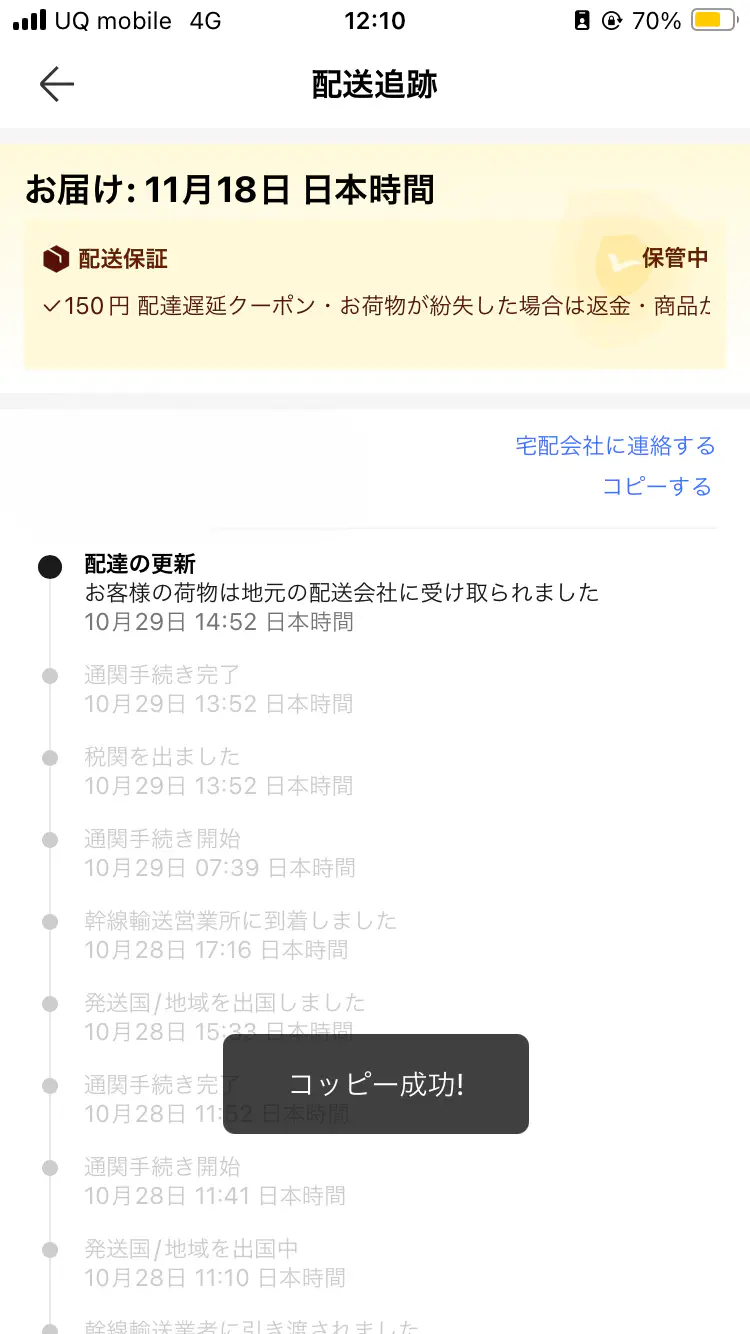Image resolution: width=750 pixels, height=1334 pixels.
Task: Tap 宅配会社に連絡する link
Action: [615, 446]
